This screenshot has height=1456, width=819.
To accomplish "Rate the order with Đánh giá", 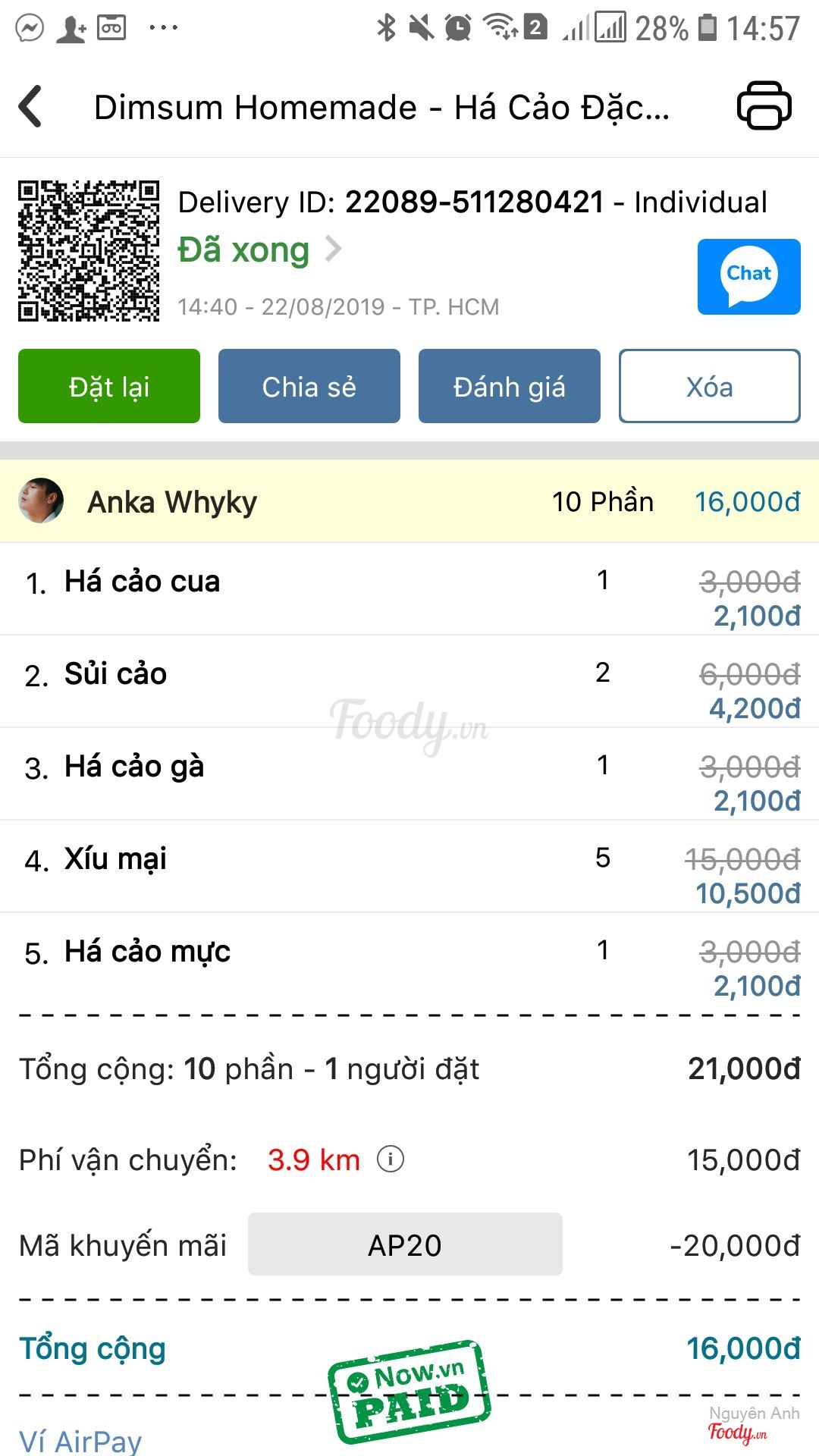I will point(510,386).
